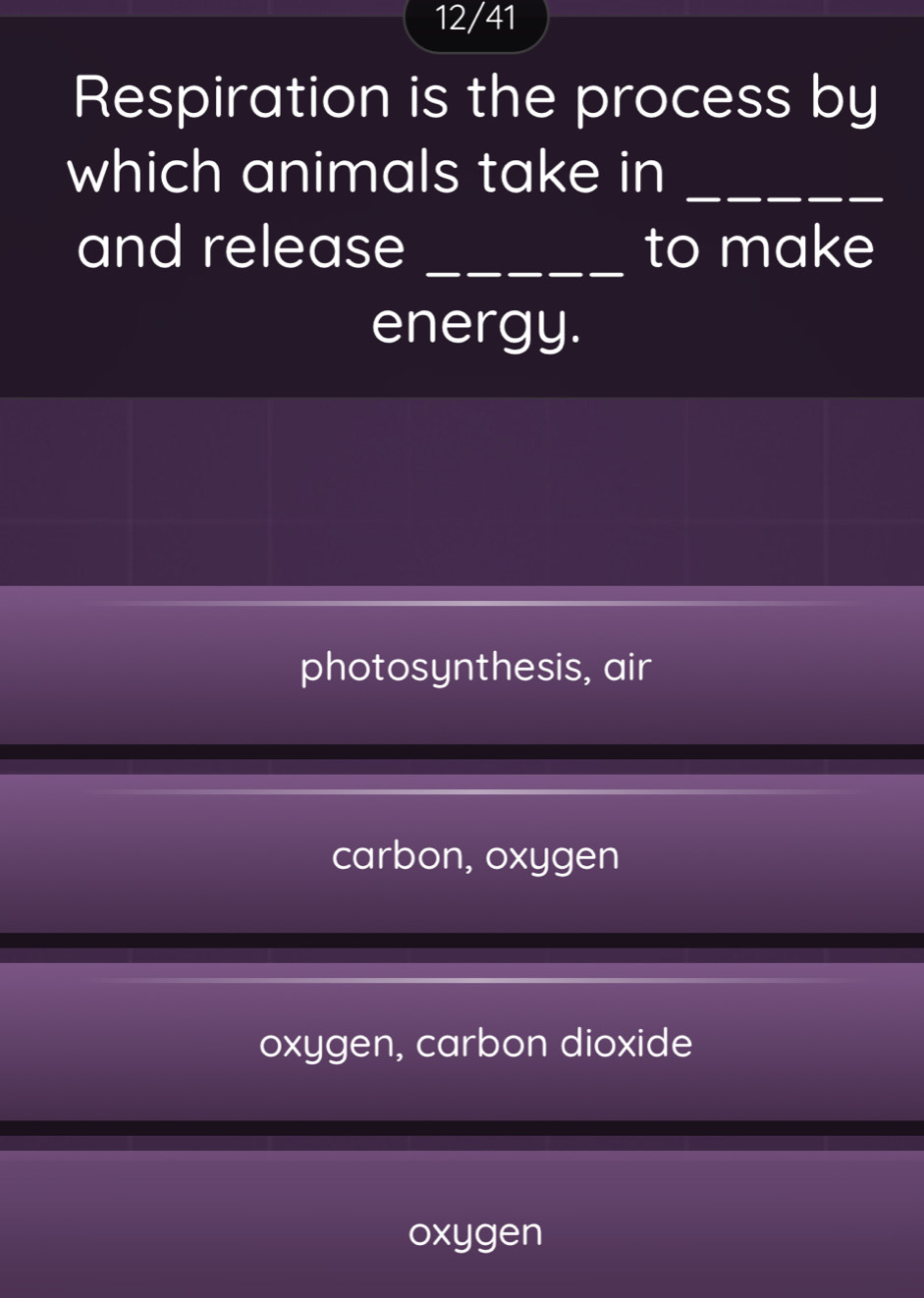Click the answer bar labeled "carbon, oxygen"
This screenshot has height=1298, width=924.
coord(475,855)
